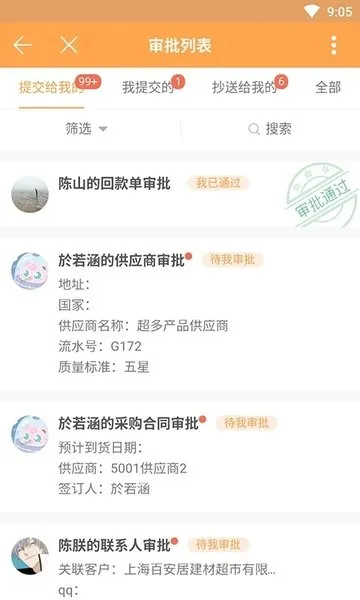Open the three-dot overflow menu
Screen dimensions: 360x600
tap(334, 45)
